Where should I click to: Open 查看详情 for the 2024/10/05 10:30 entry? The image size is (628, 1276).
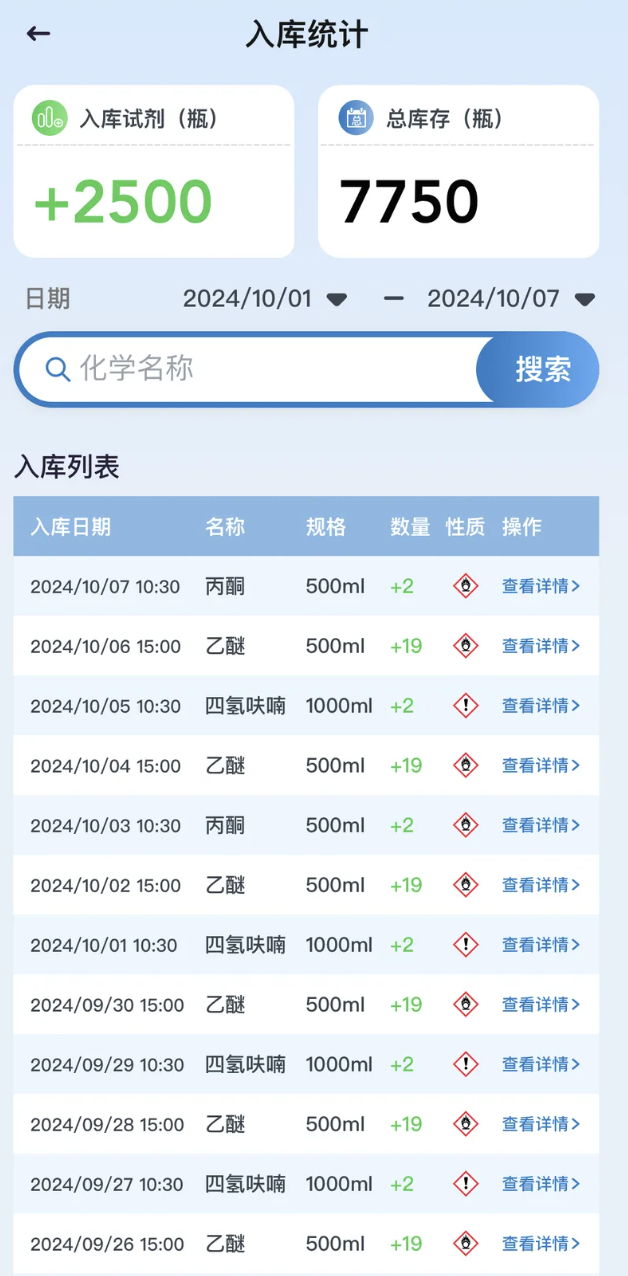(x=540, y=706)
